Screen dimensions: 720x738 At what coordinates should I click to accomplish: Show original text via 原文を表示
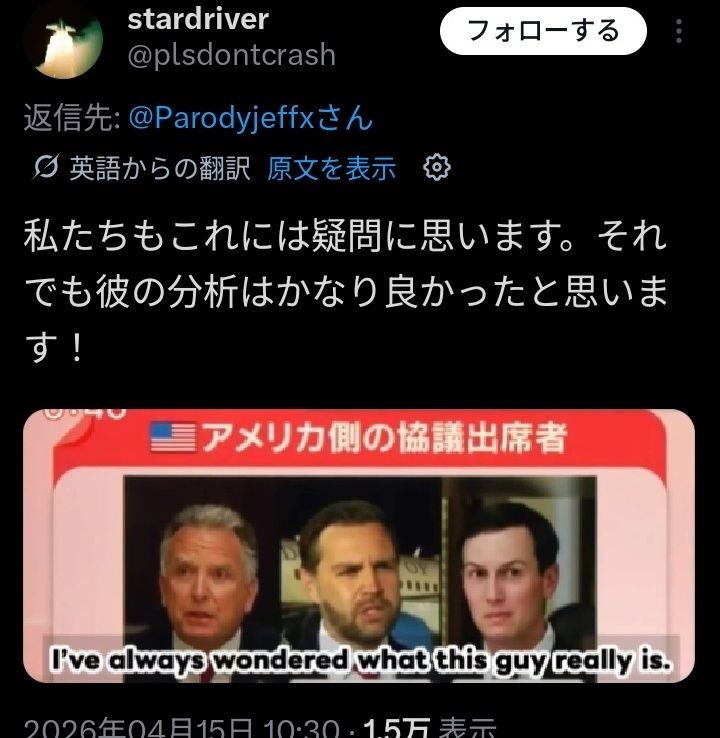click(x=331, y=168)
